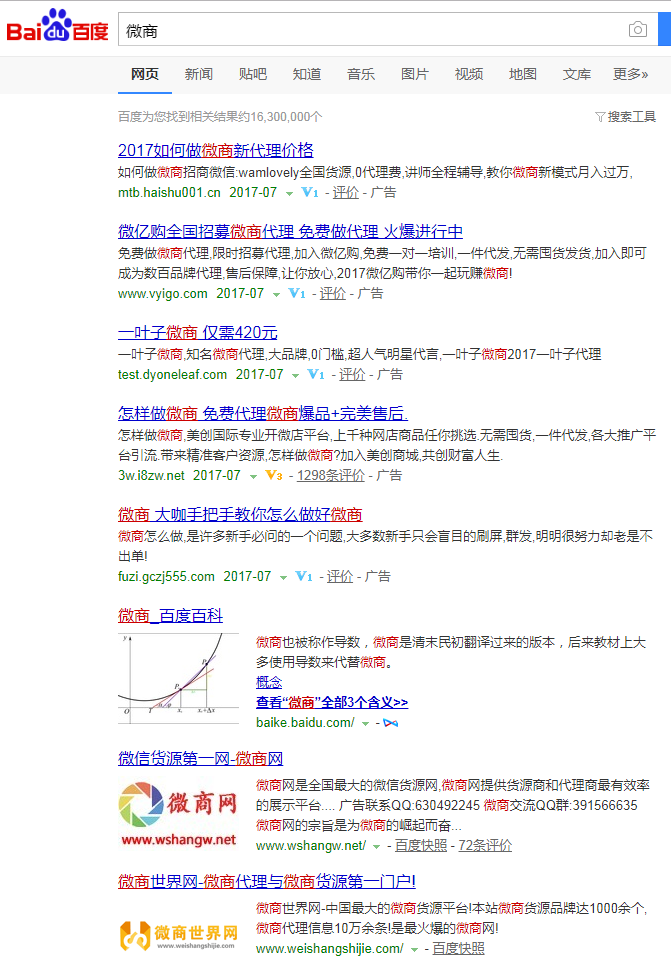Open camera image search icon
This screenshot has height=962, width=671.
click(637, 30)
